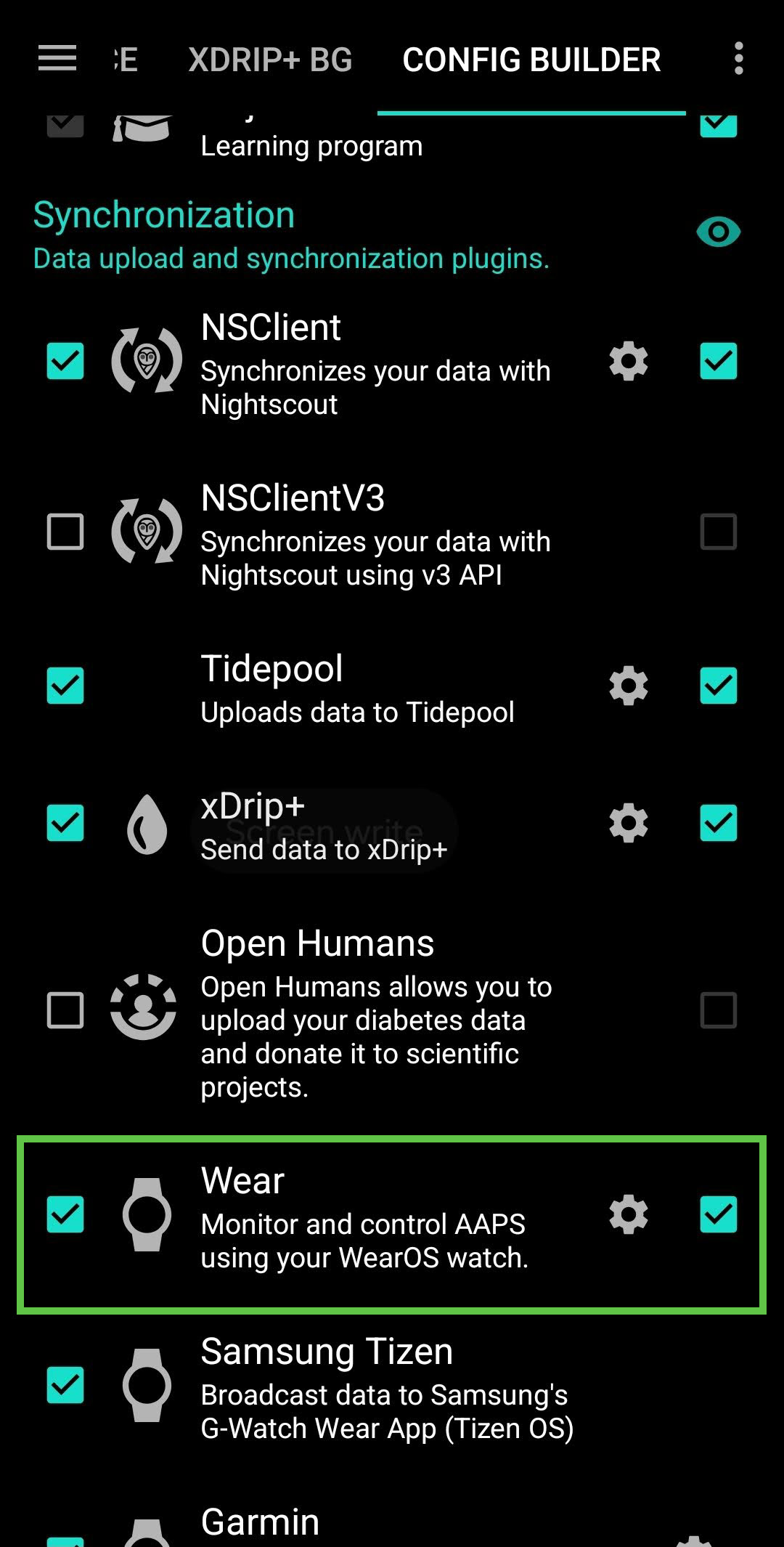Screen dimensions: 784x1547
Task: Open the hamburger navigation drawer
Action: [57, 58]
